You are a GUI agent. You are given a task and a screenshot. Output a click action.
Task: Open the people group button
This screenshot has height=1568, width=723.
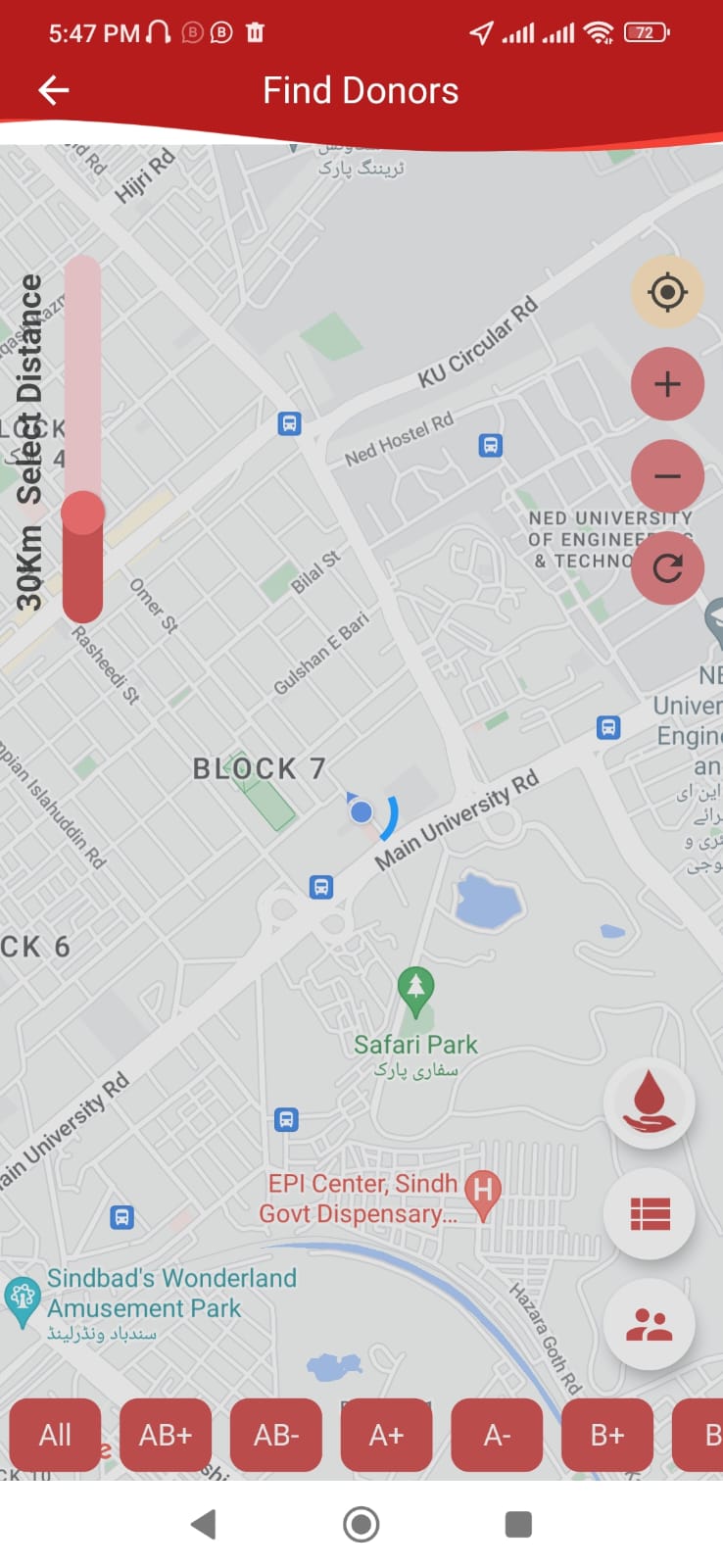point(649,1325)
